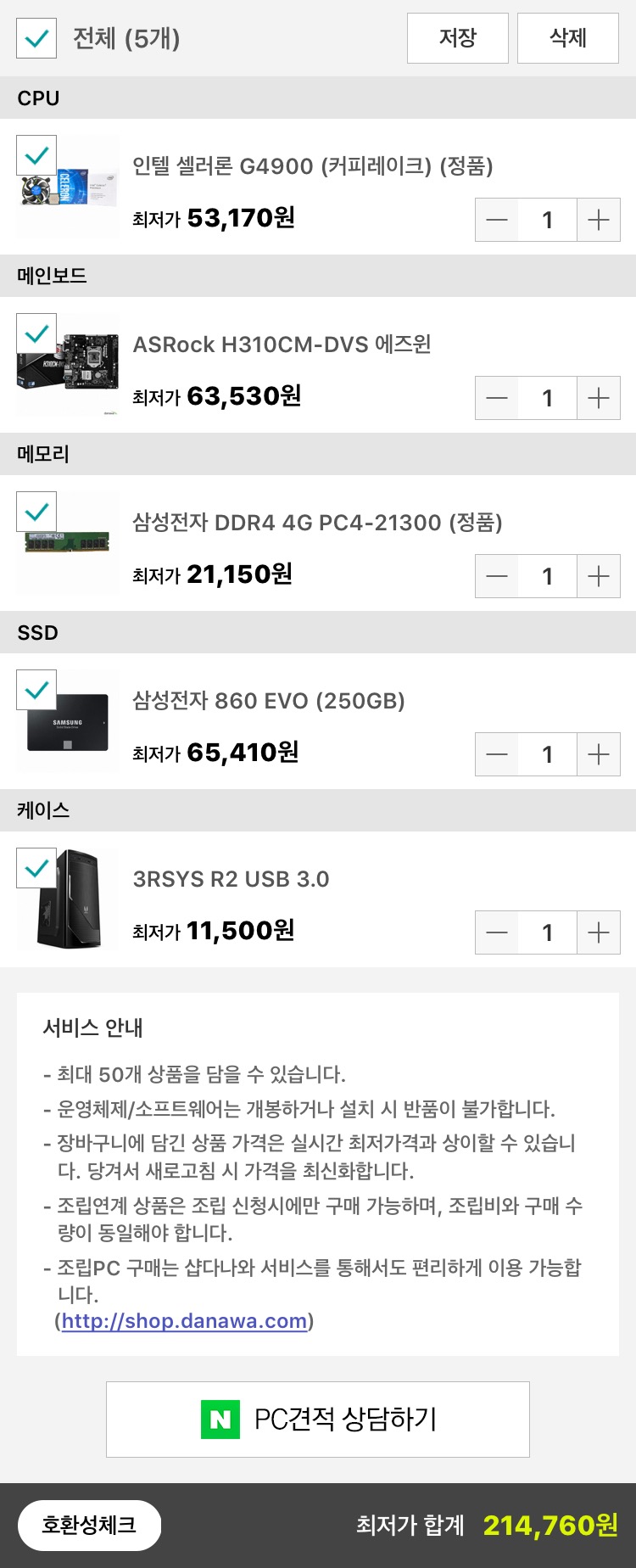Image resolution: width=636 pixels, height=1568 pixels.
Task: Increase quantity of 3RSYS R2 USB 3.0
Action: 599,933
